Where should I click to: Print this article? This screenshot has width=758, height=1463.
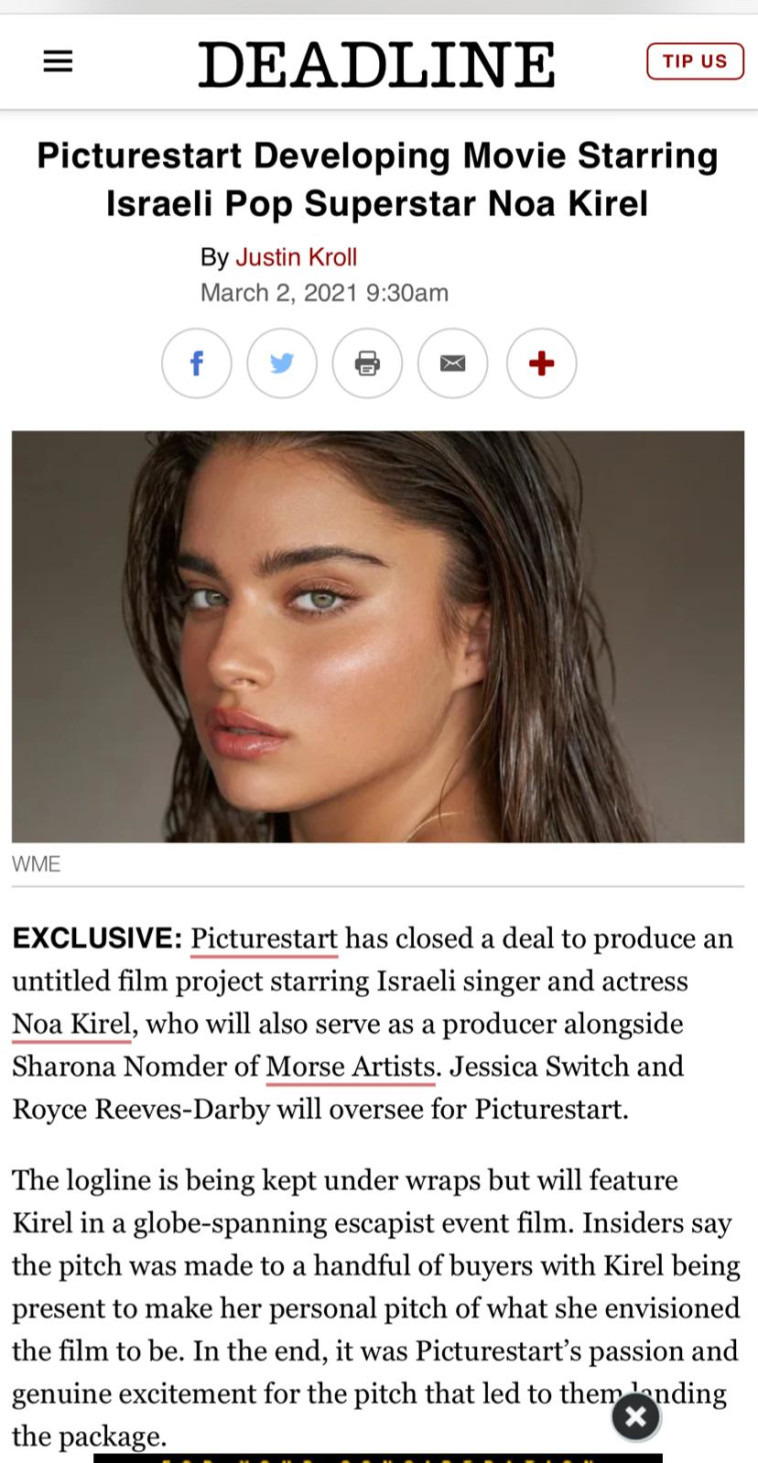(x=367, y=363)
